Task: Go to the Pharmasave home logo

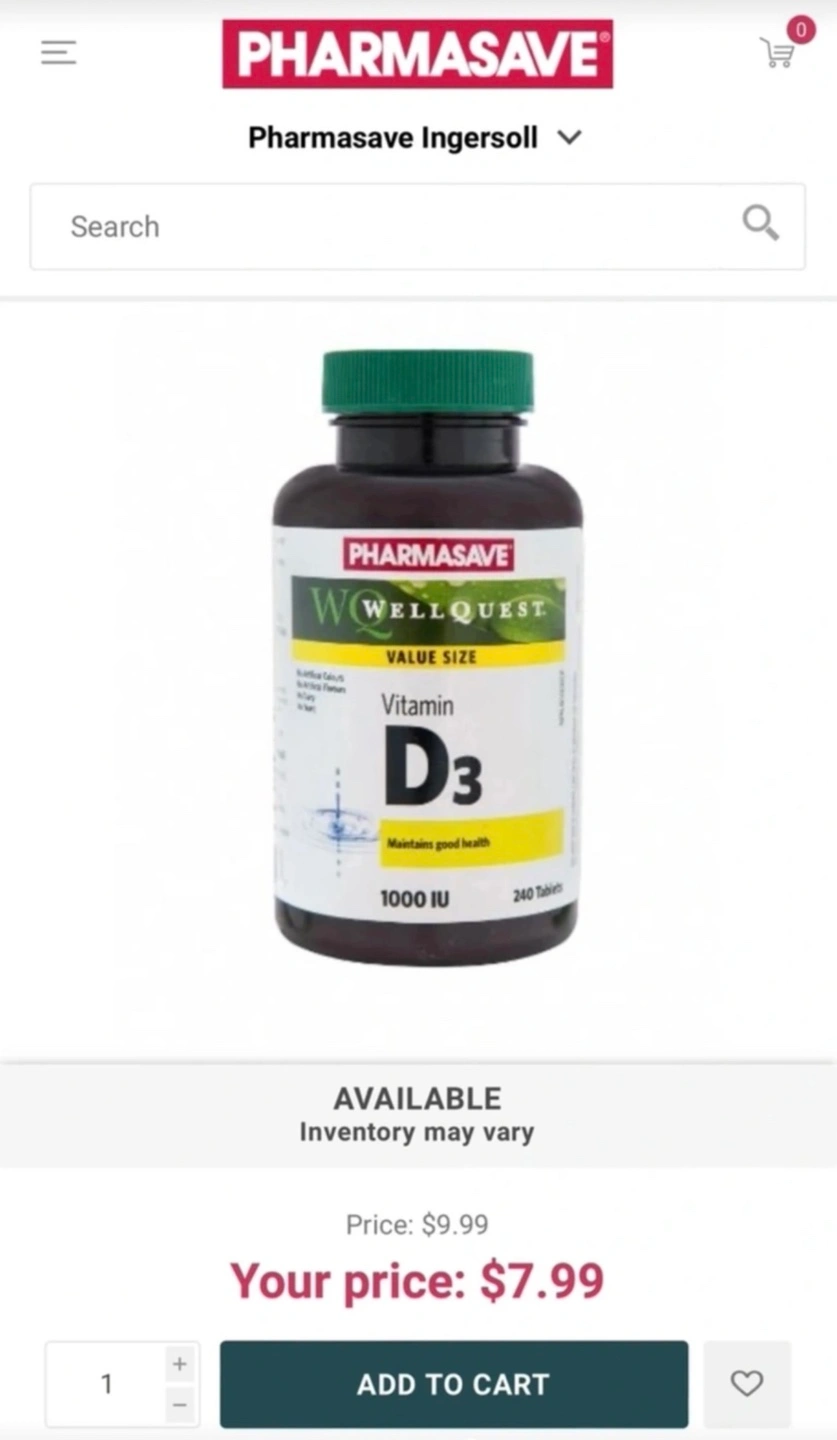Action: click(417, 54)
